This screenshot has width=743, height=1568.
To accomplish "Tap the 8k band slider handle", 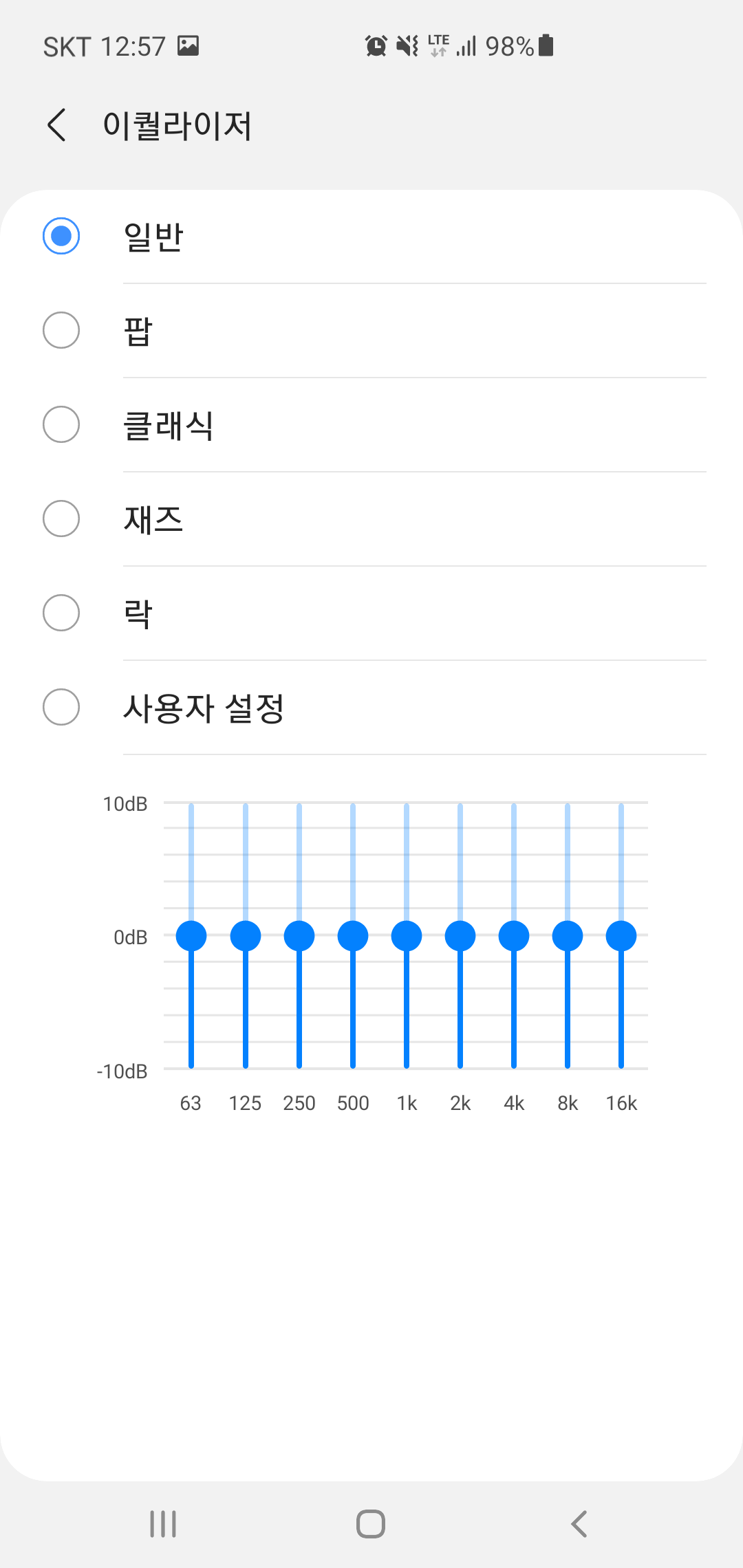I will pos(568,936).
